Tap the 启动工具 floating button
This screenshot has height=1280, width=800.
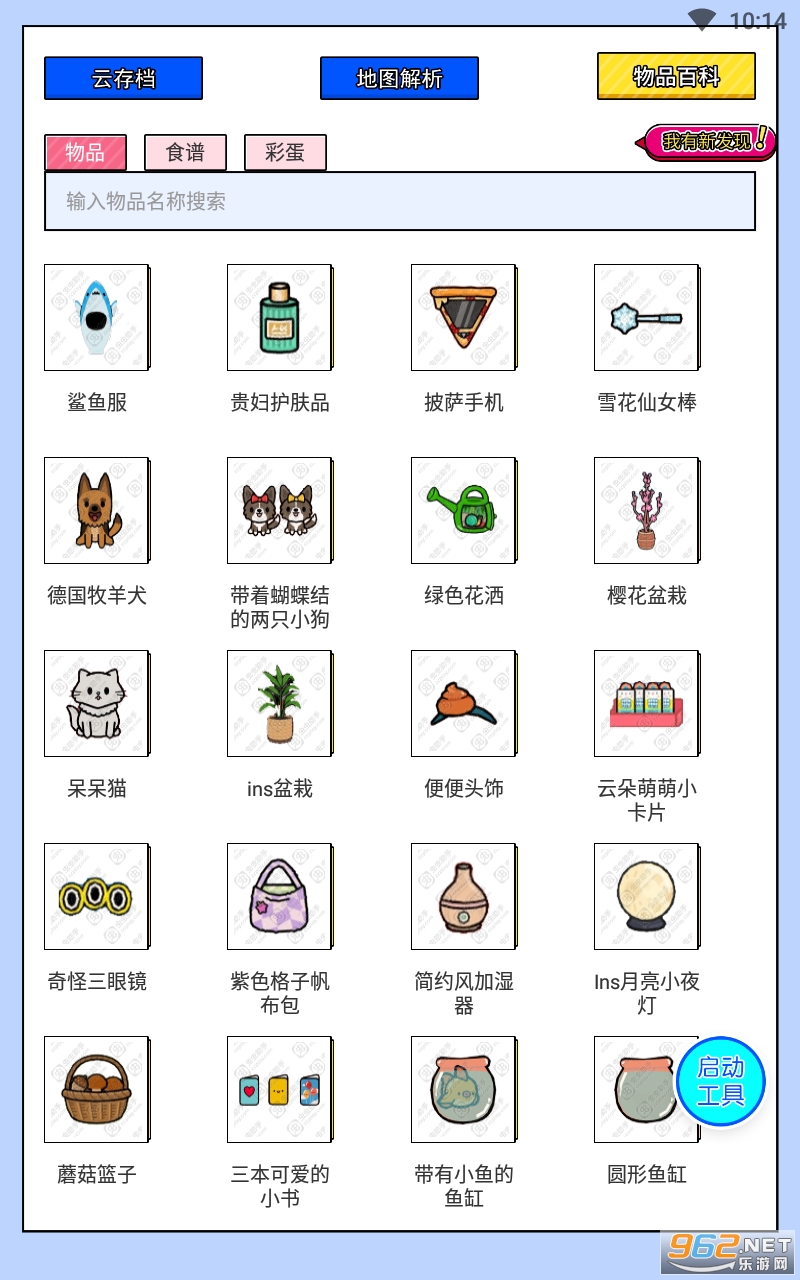pyautogui.click(x=721, y=1081)
